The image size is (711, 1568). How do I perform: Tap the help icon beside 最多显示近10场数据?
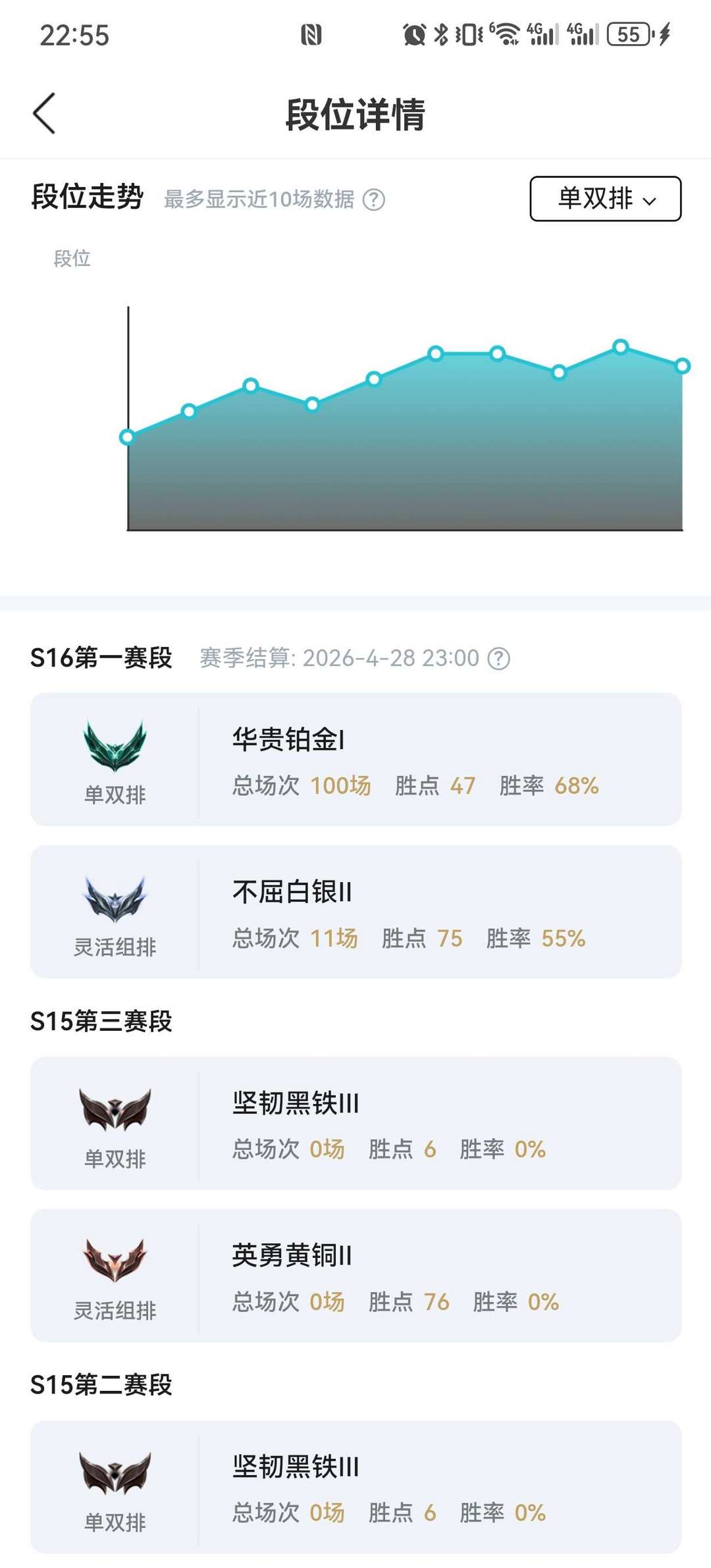pyautogui.click(x=374, y=199)
